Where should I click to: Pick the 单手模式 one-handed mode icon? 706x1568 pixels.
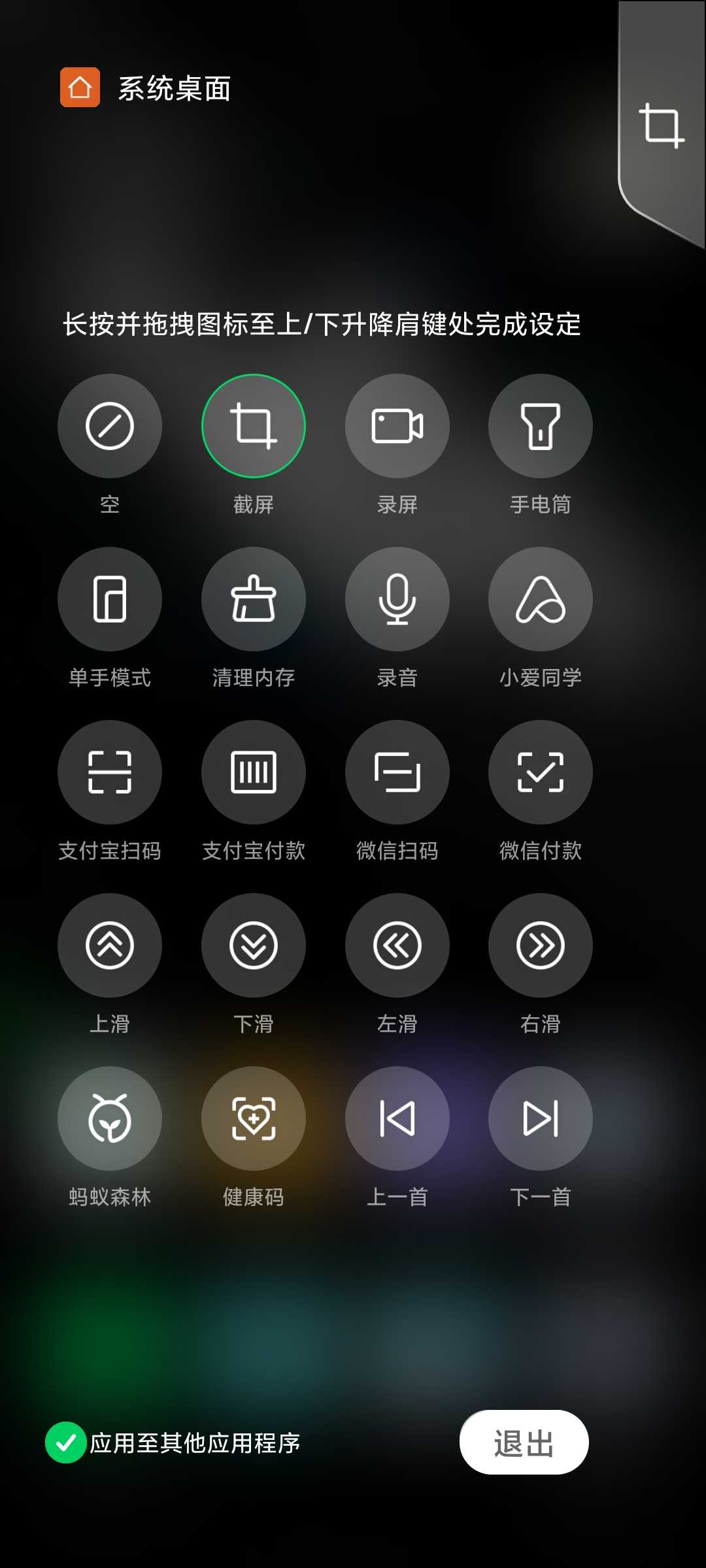point(110,599)
